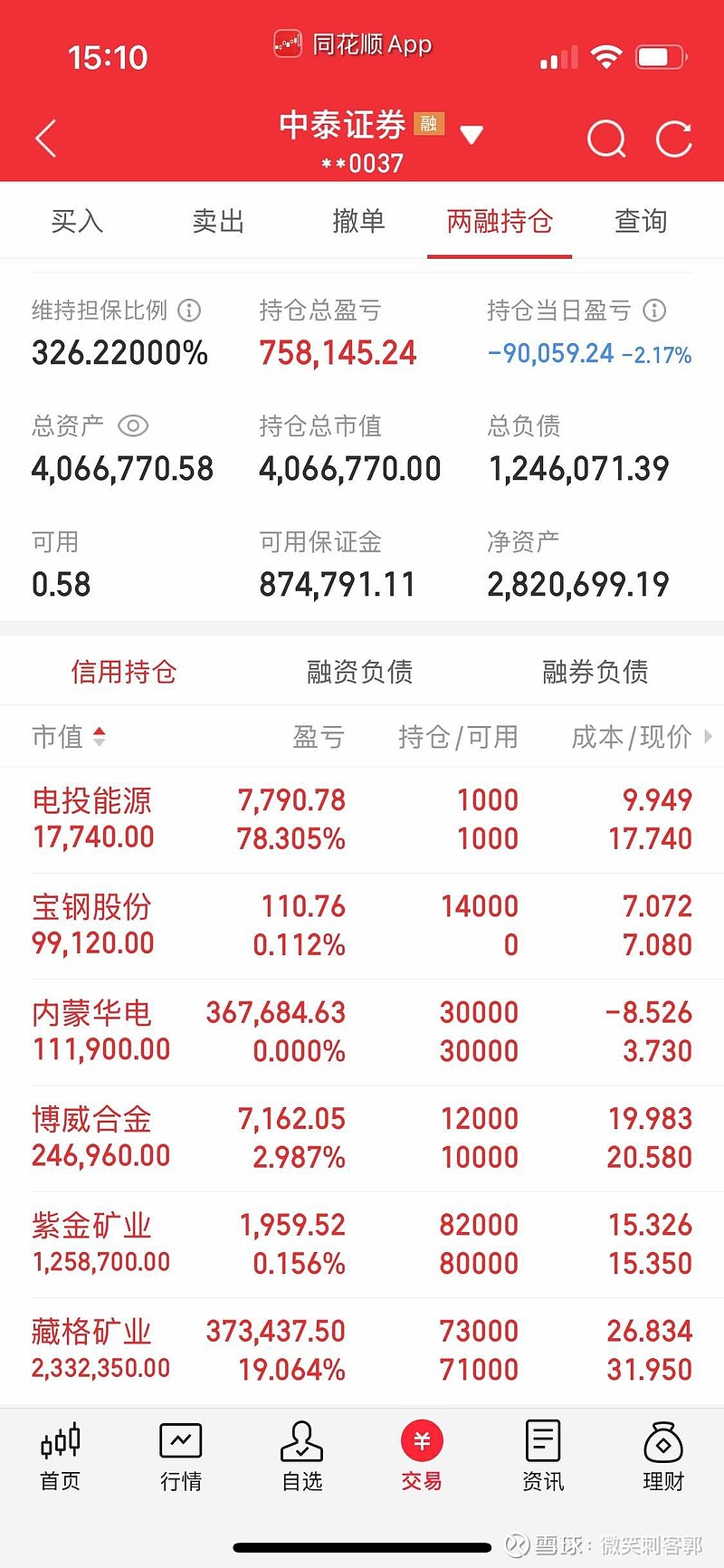Tap info icon beside 持仓当日盈亏
Viewport: 724px width, 1568px height.
654,311
